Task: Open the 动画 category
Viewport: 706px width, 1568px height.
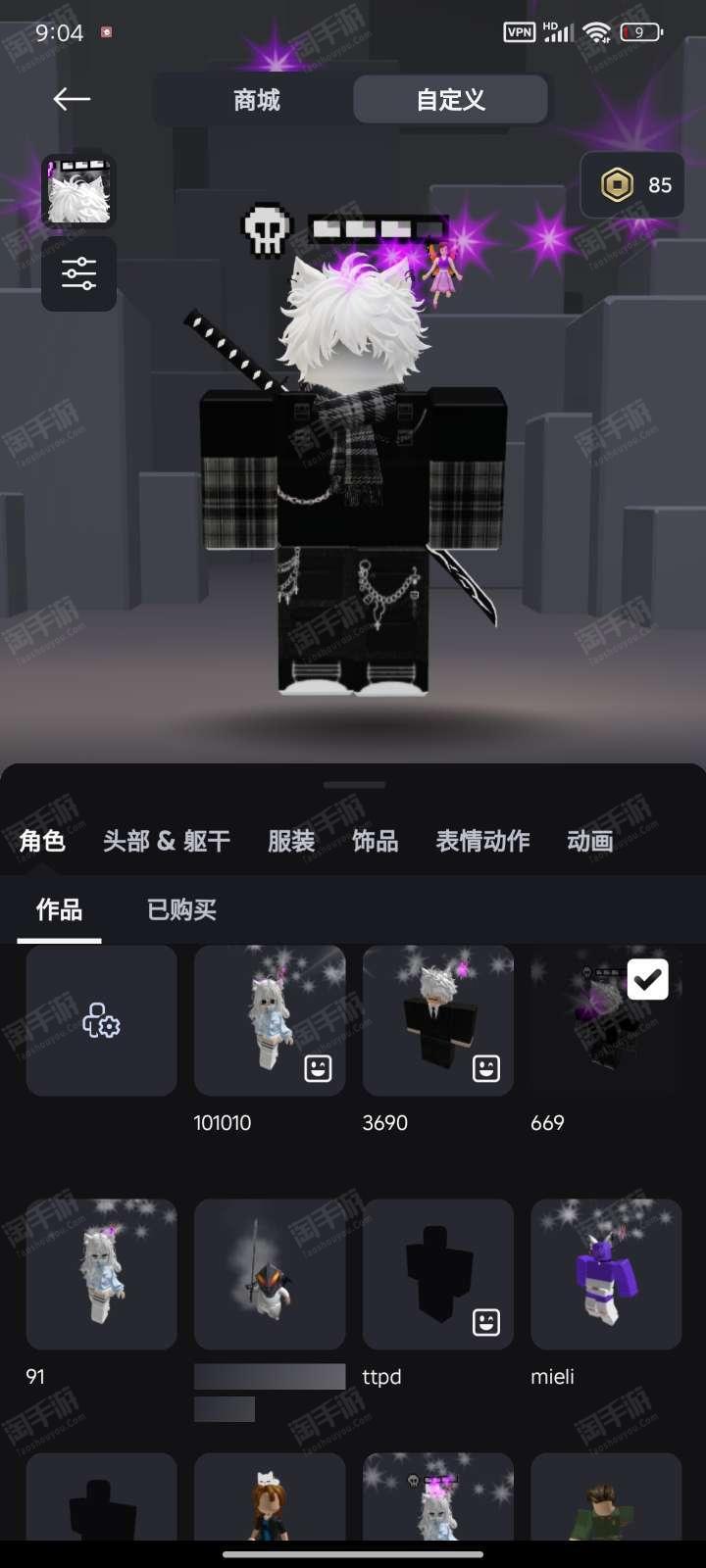Action: pyautogui.click(x=590, y=841)
